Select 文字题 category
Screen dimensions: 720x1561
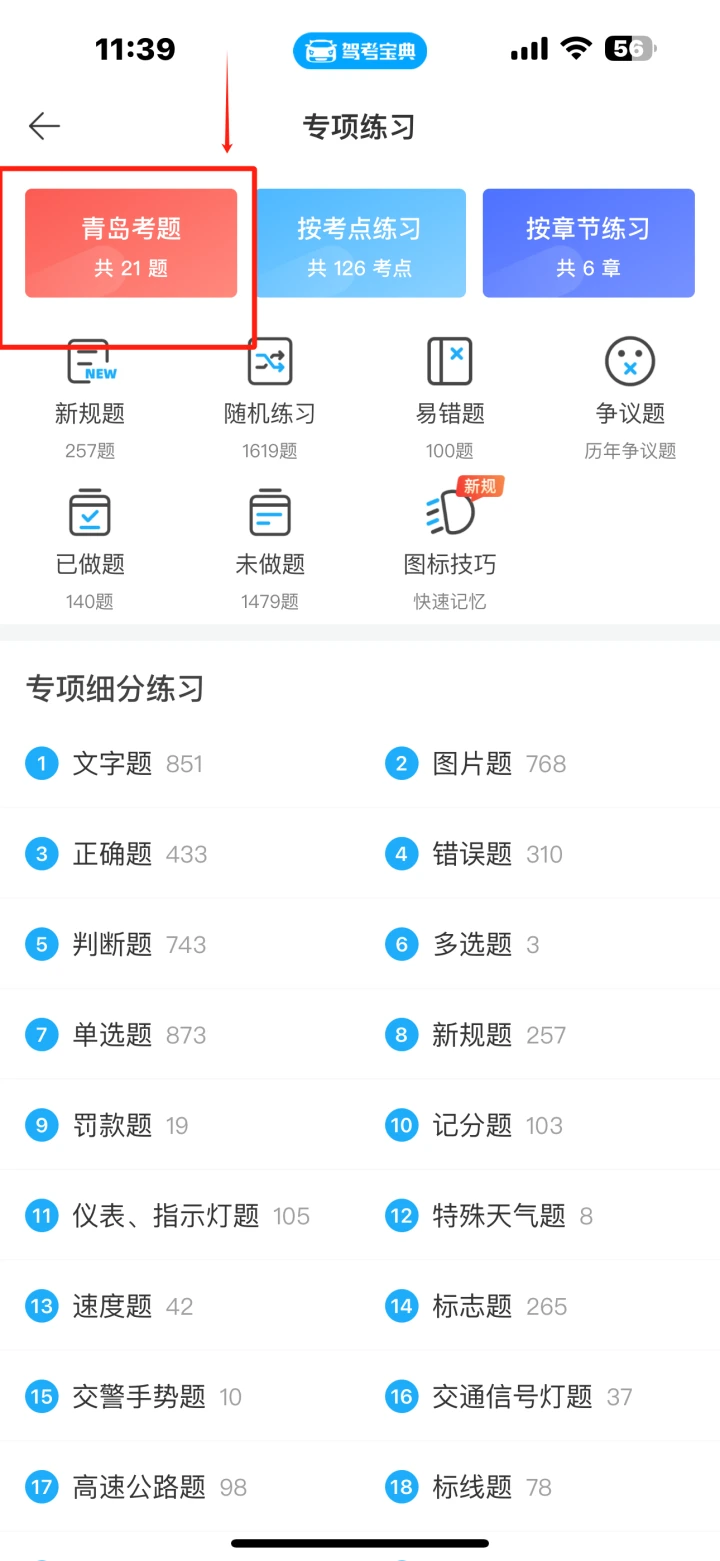(180, 764)
